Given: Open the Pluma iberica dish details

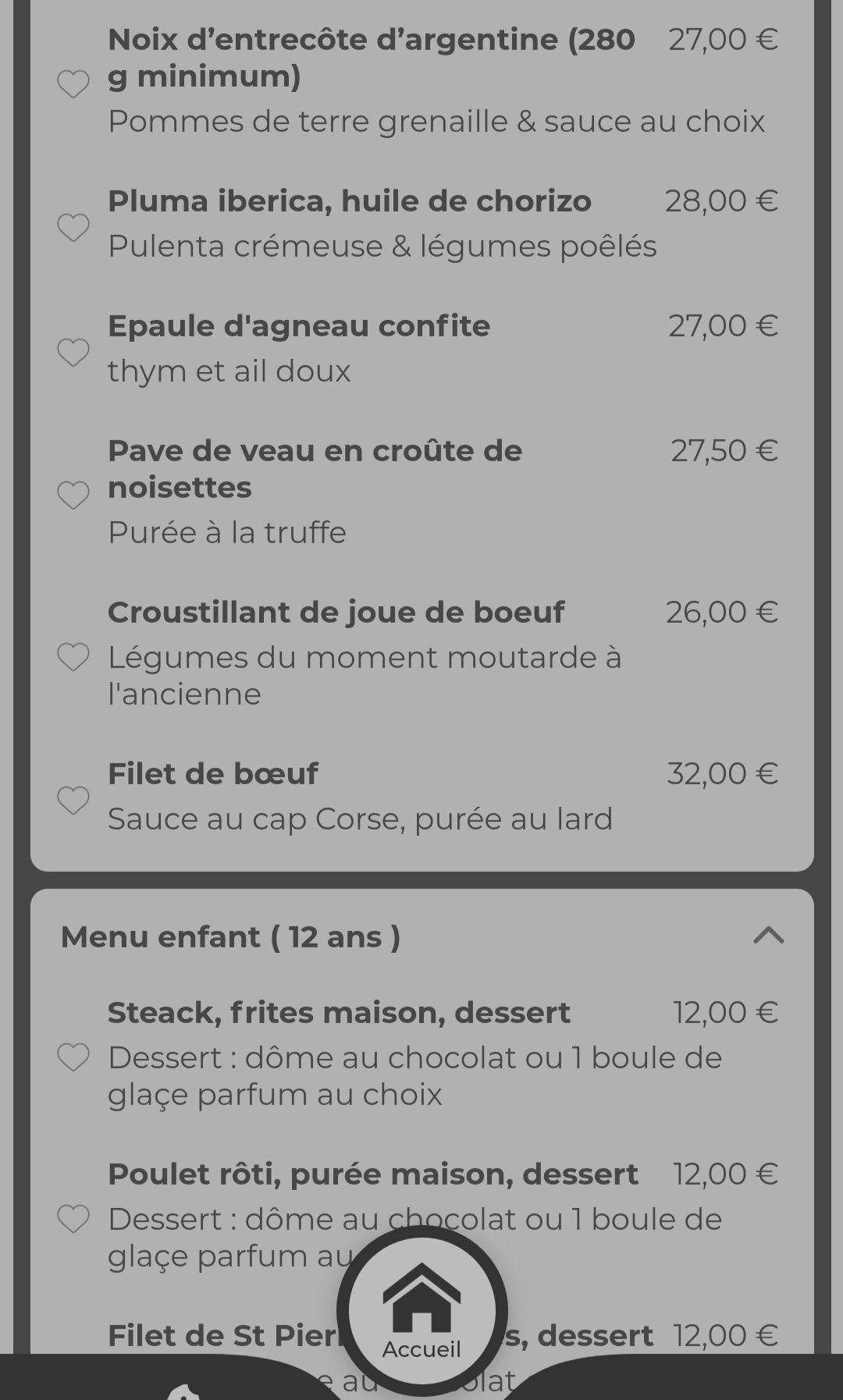Looking at the screenshot, I should tap(350, 201).
